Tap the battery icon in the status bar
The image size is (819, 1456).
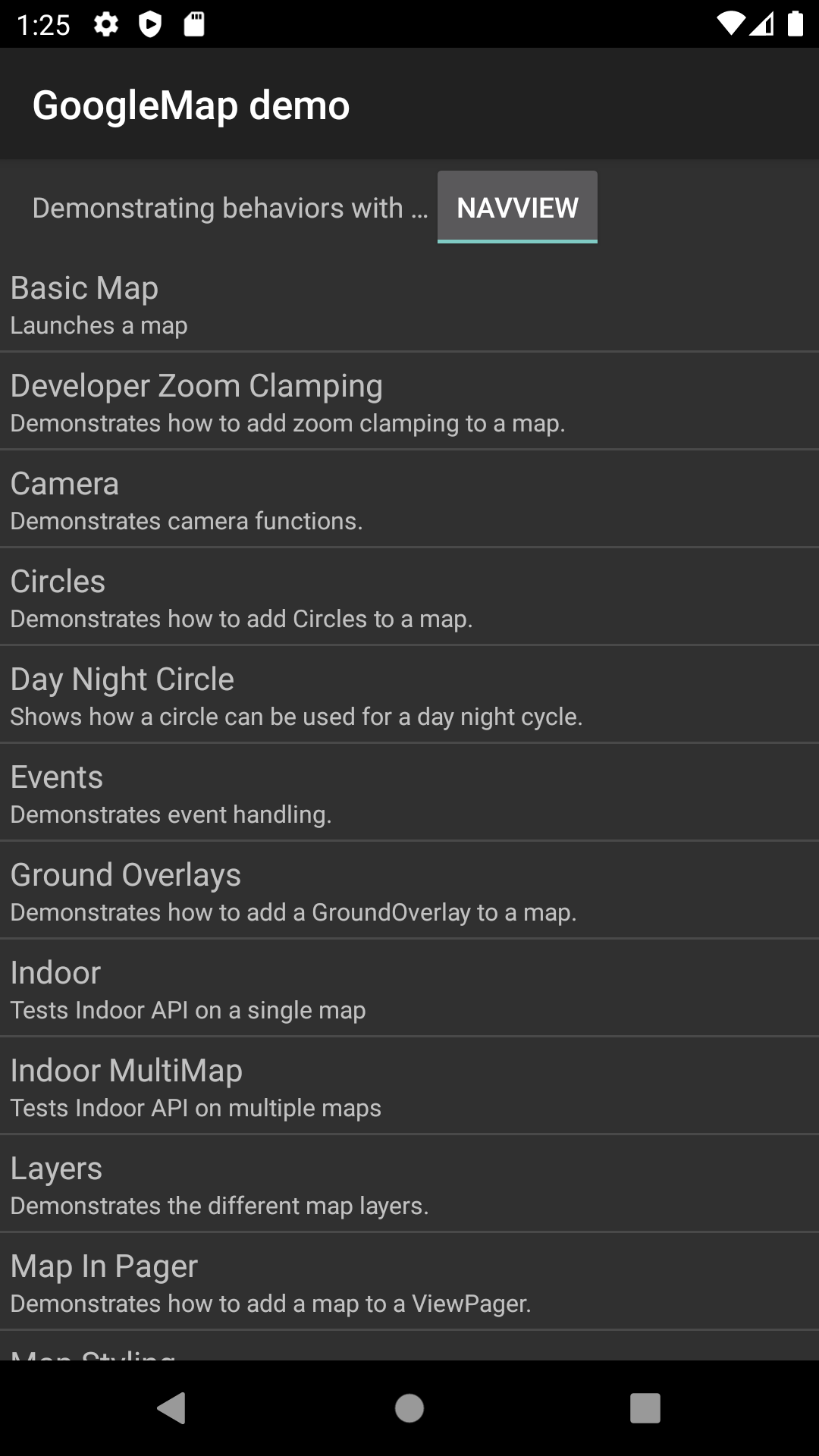coord(794,23)
